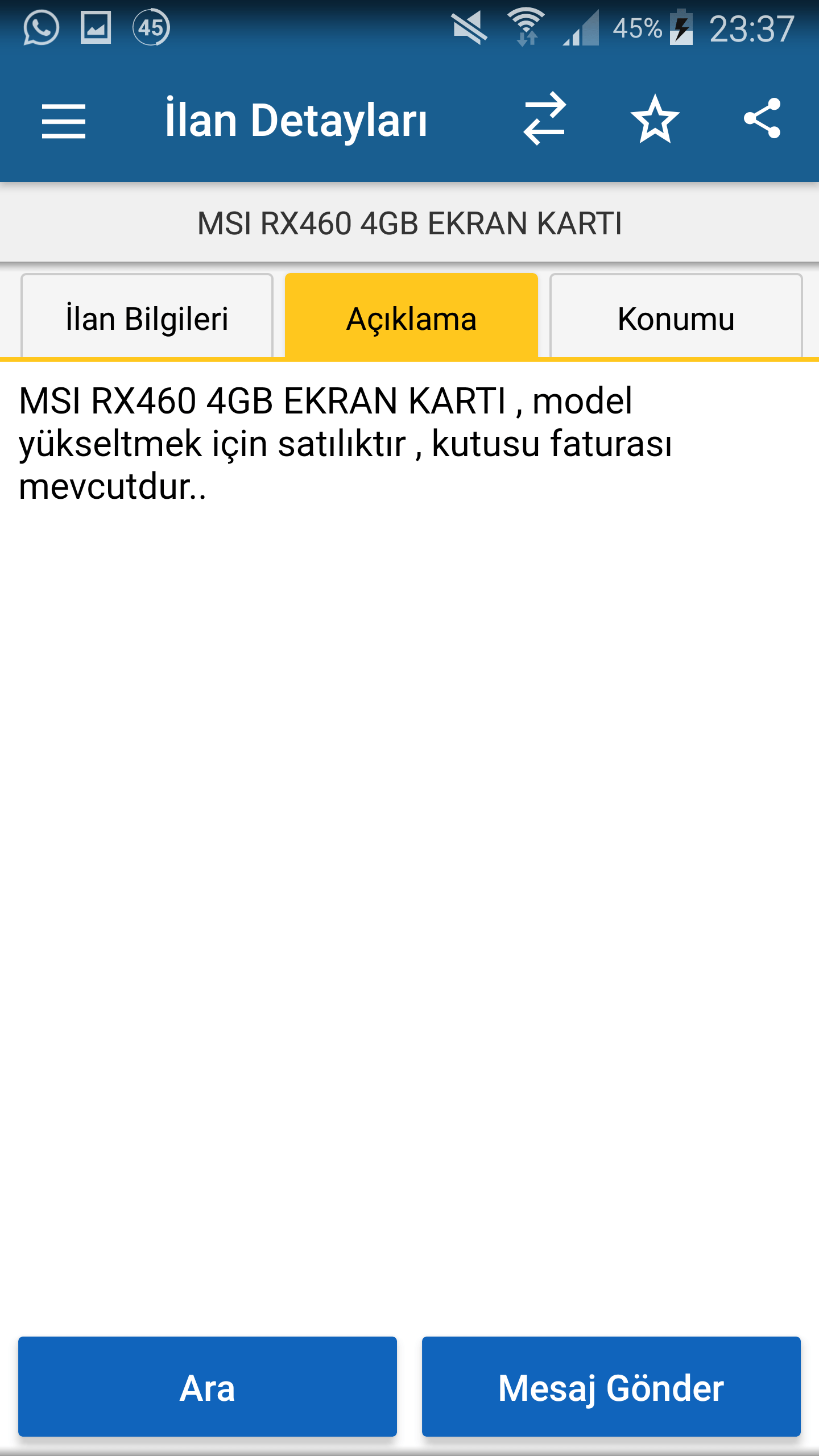The height and width of the screenshot is (1456, 819).
Task: Tap Mesaj Gönder to message seller
Action: (611, 1387)
